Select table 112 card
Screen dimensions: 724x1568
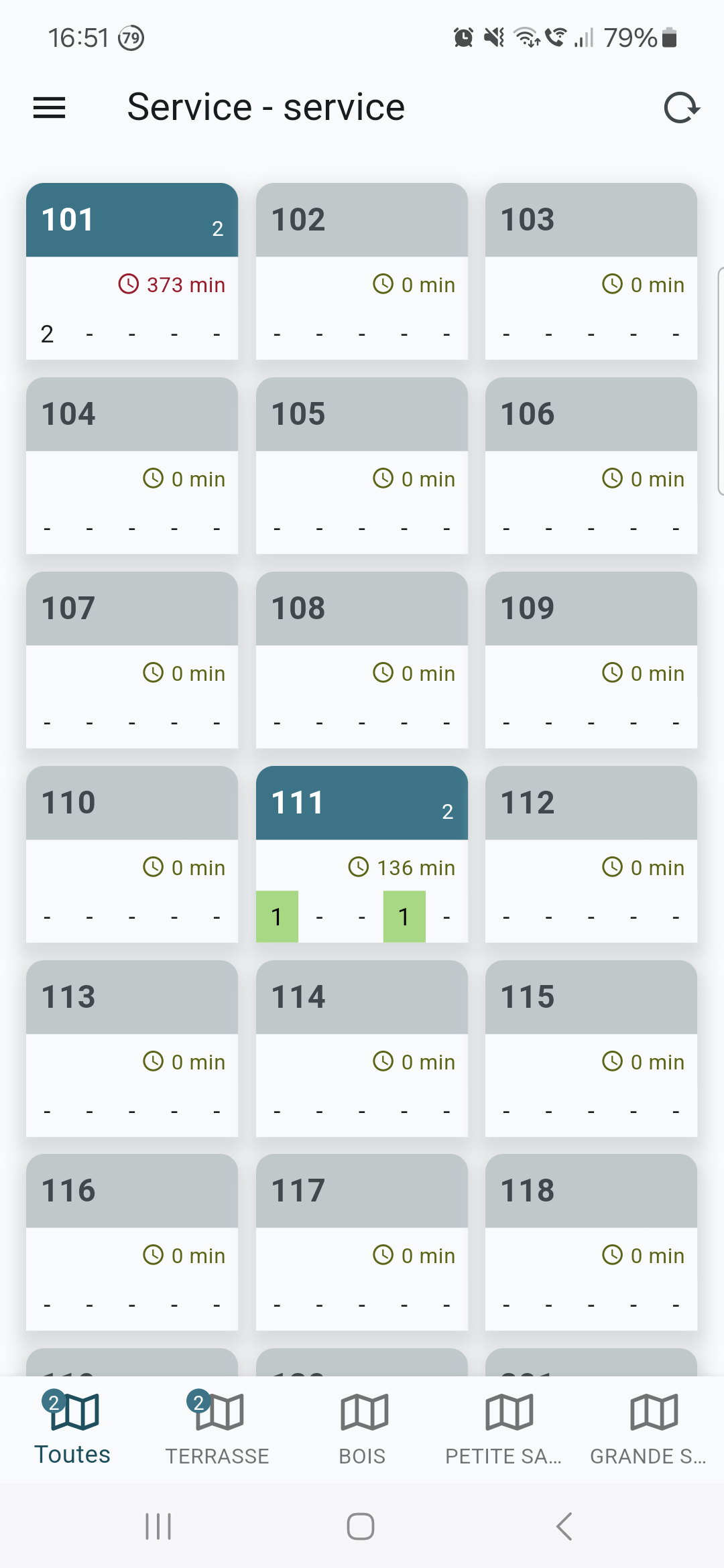pyautogui.click(x=591, y=854)
